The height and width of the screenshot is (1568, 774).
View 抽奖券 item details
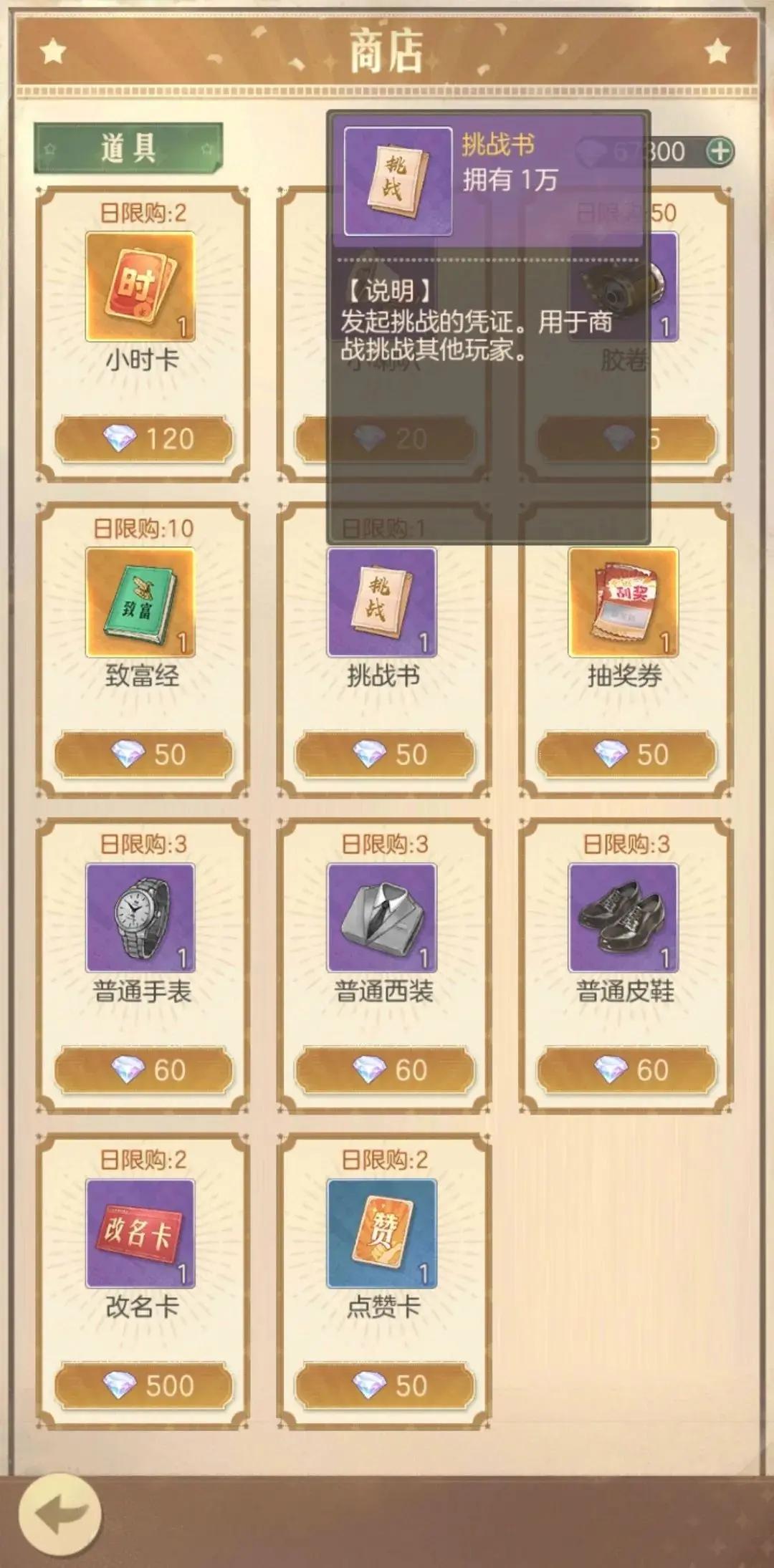(623, 602)
